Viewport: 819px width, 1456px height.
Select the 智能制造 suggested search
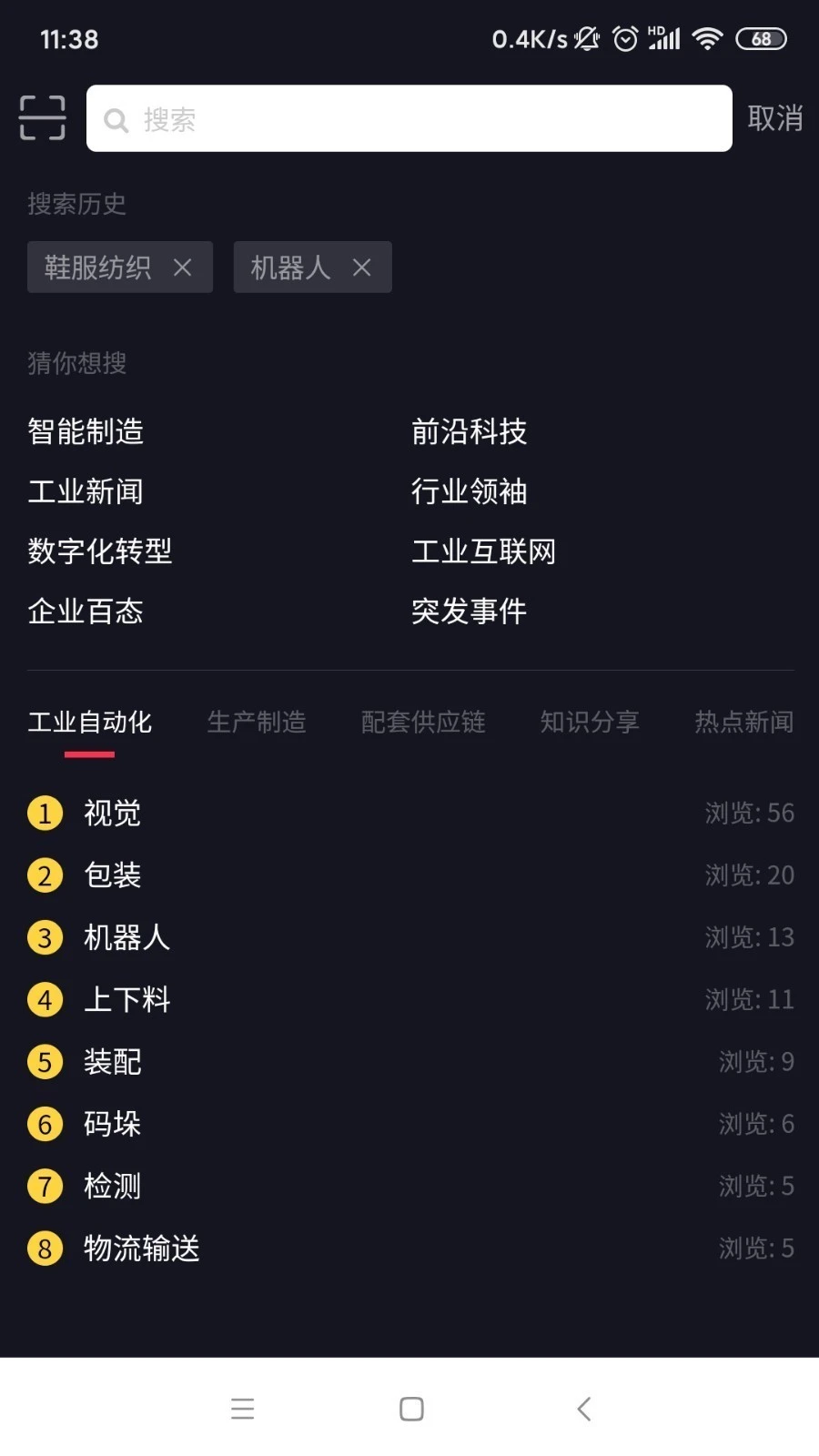(x=86, y=431)
